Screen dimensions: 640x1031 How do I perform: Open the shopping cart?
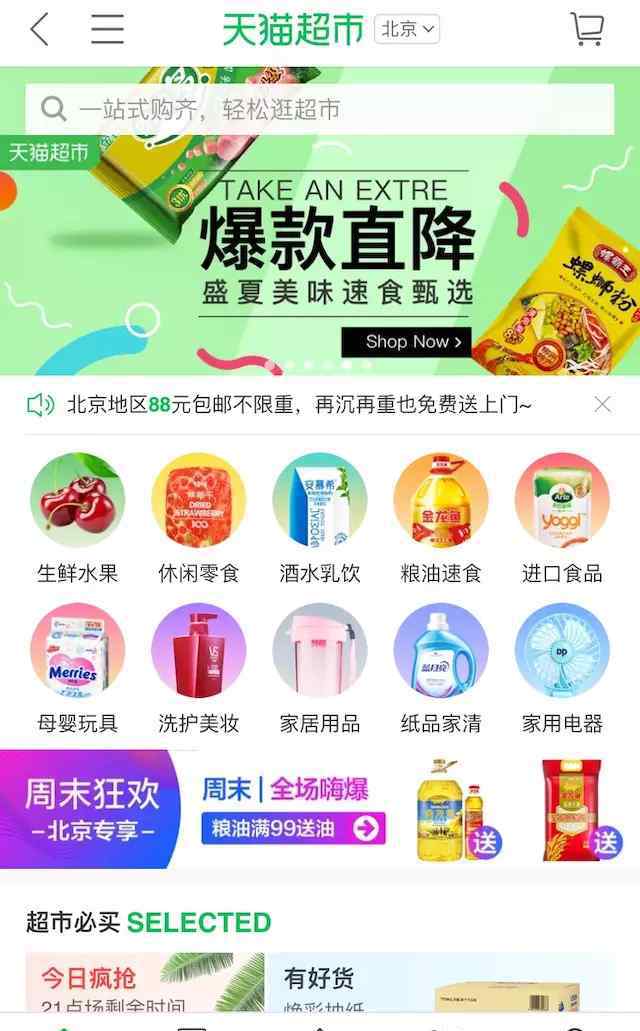click(587, 30)
